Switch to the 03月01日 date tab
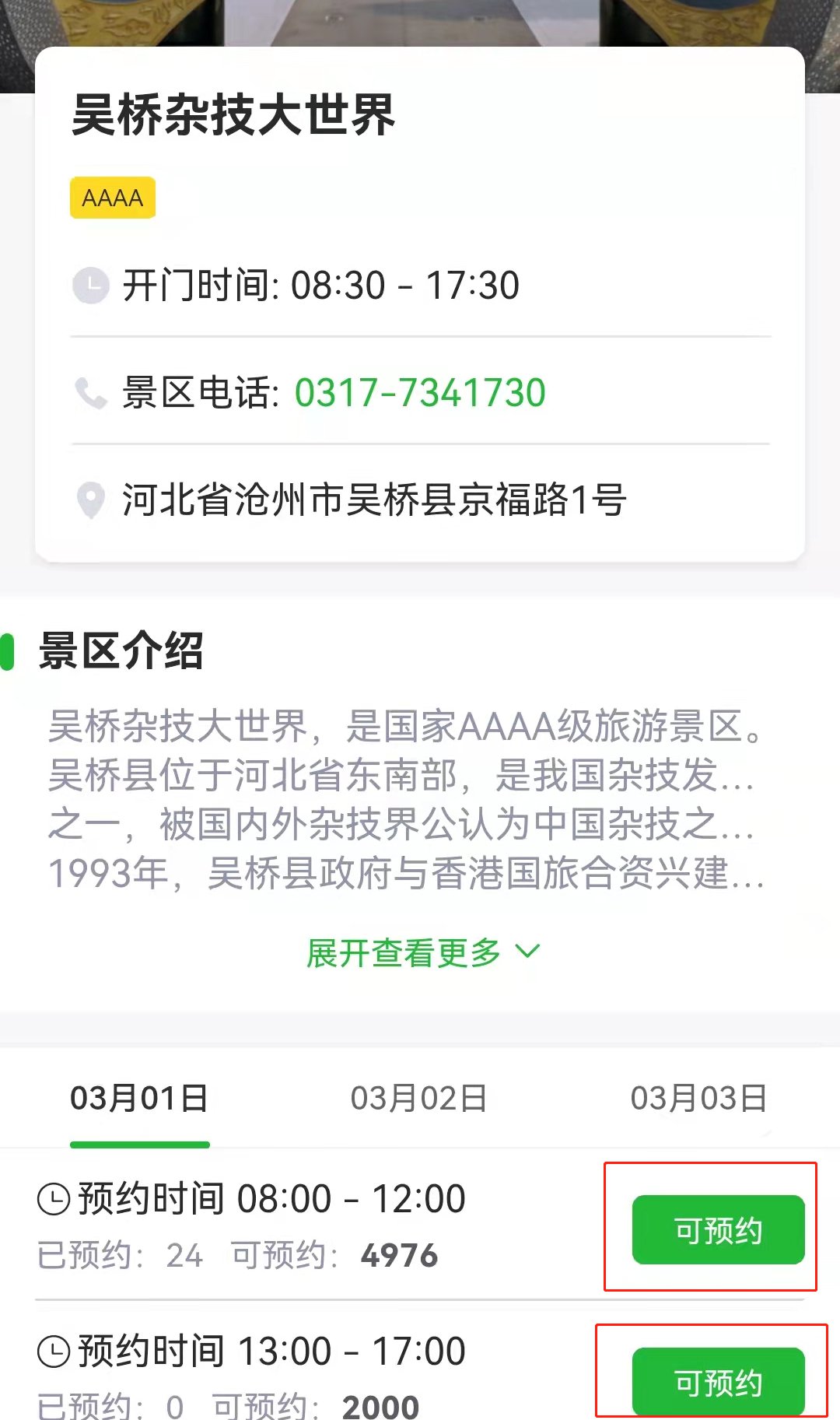Viewport: 840px width, 1420px height. (x=139, y=1099)
